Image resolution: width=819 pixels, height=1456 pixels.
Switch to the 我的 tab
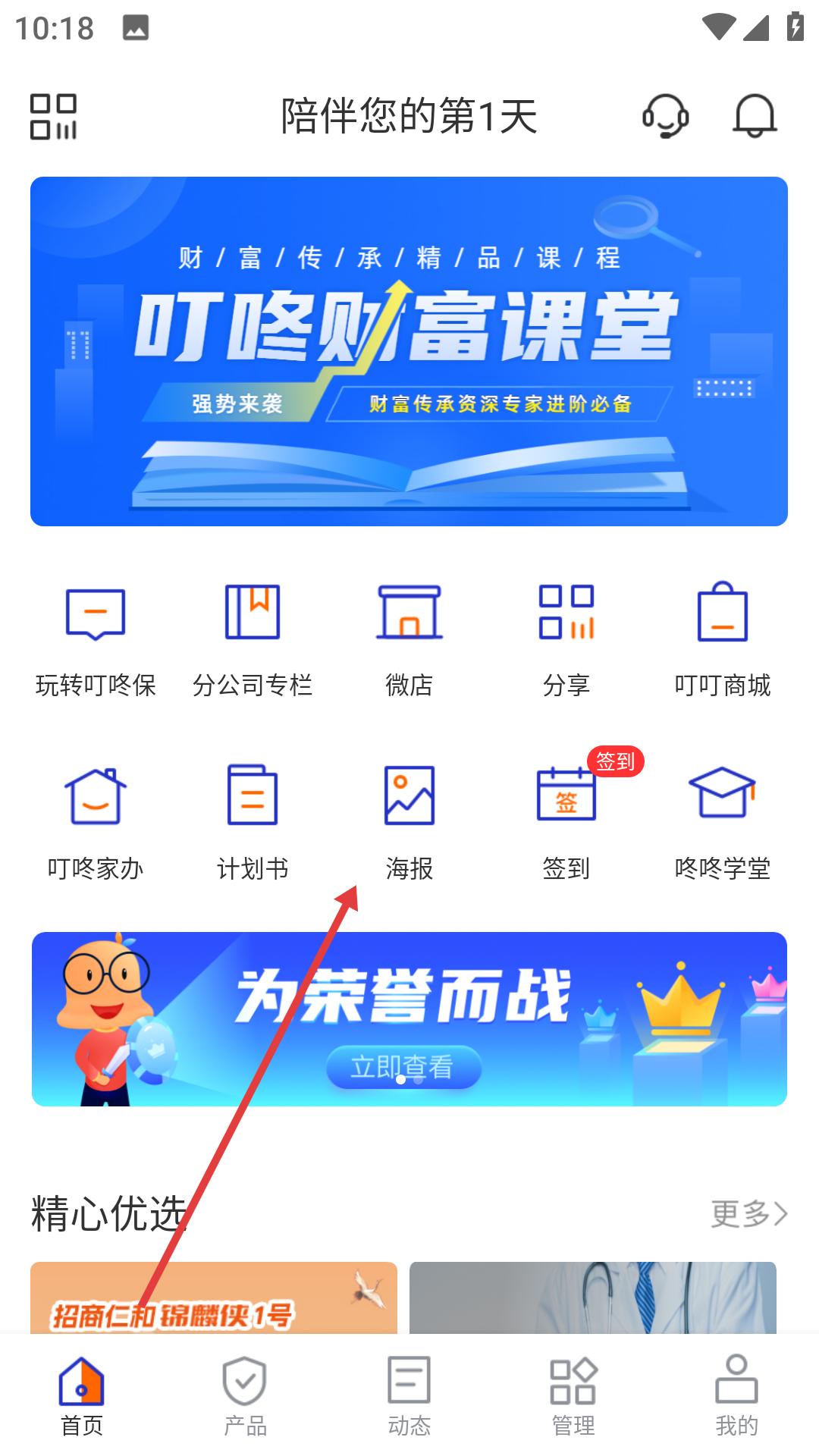tap(736, 1396)
